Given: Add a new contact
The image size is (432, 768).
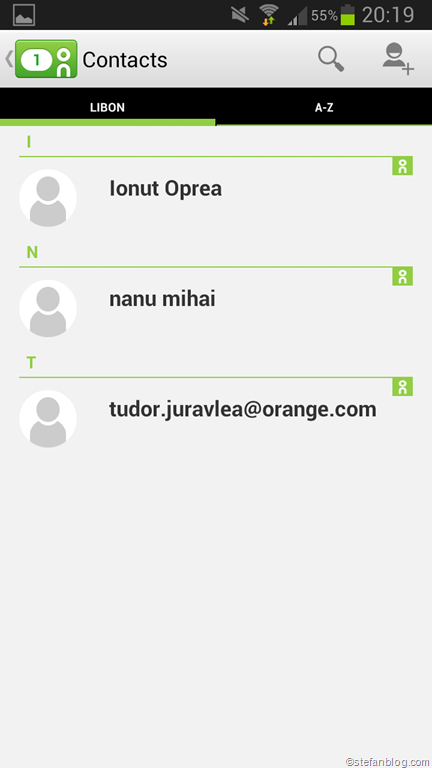Looking at the screenshot, I should (398, 59).
